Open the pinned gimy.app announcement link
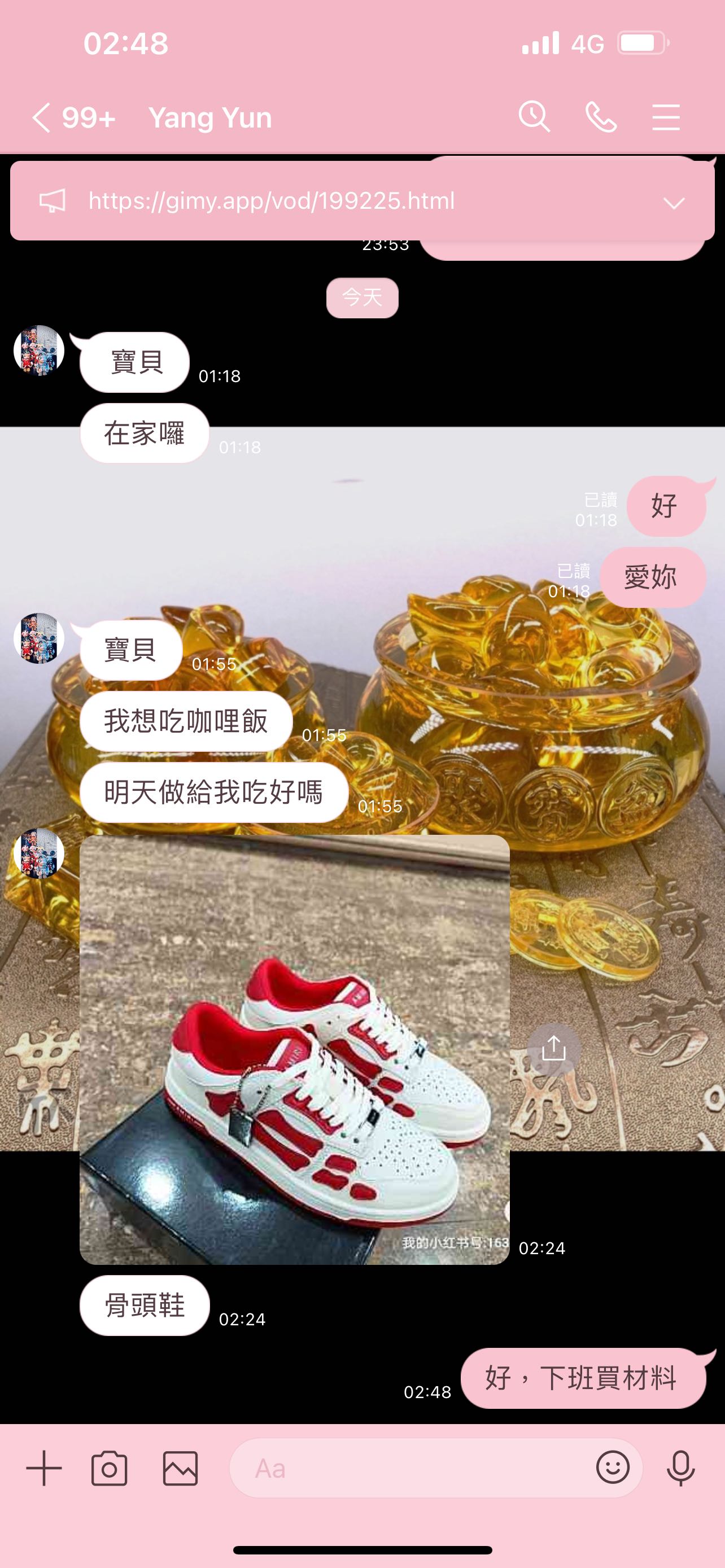Viewport: 725px width, 1568px height. point(272,201)
